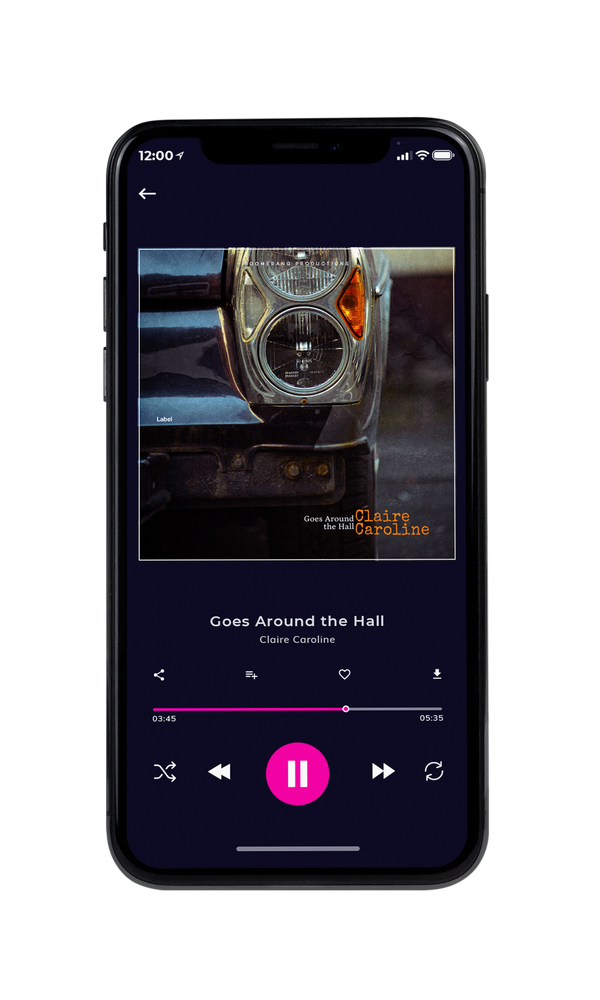Open the album cover artwork
The image size is (600, 1000).
[297, 404]
